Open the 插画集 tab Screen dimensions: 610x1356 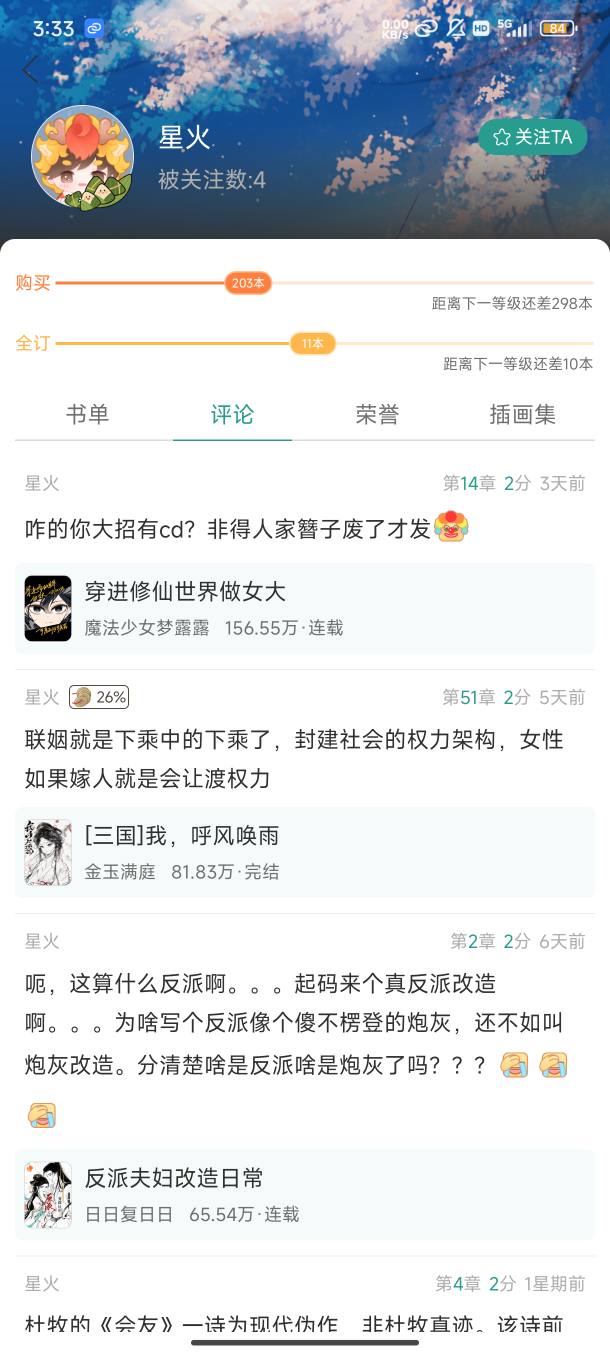point(522,414)
